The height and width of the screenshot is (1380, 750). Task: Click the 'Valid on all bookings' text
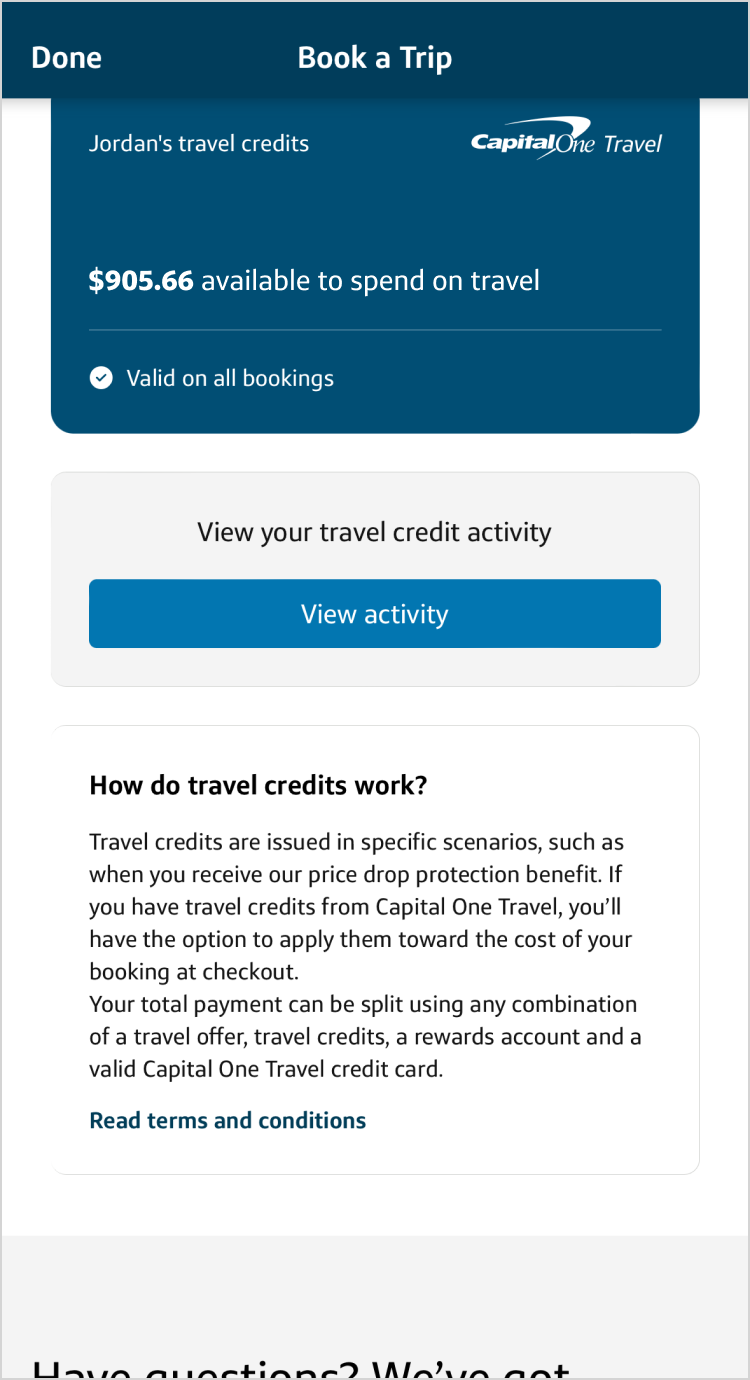pyautogui.click(x=230, y=378)
